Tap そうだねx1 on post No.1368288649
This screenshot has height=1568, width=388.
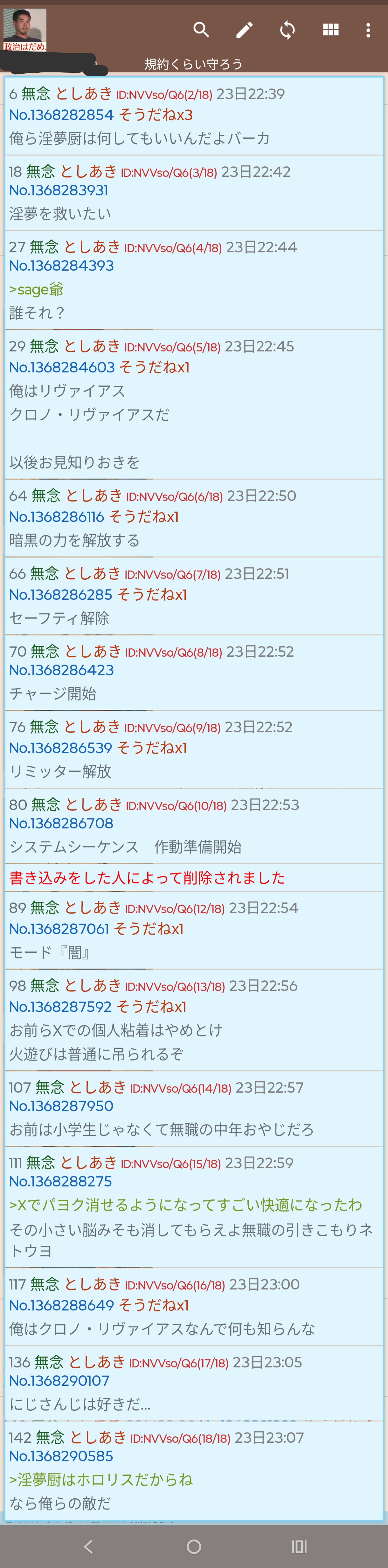pos(154,1304)
